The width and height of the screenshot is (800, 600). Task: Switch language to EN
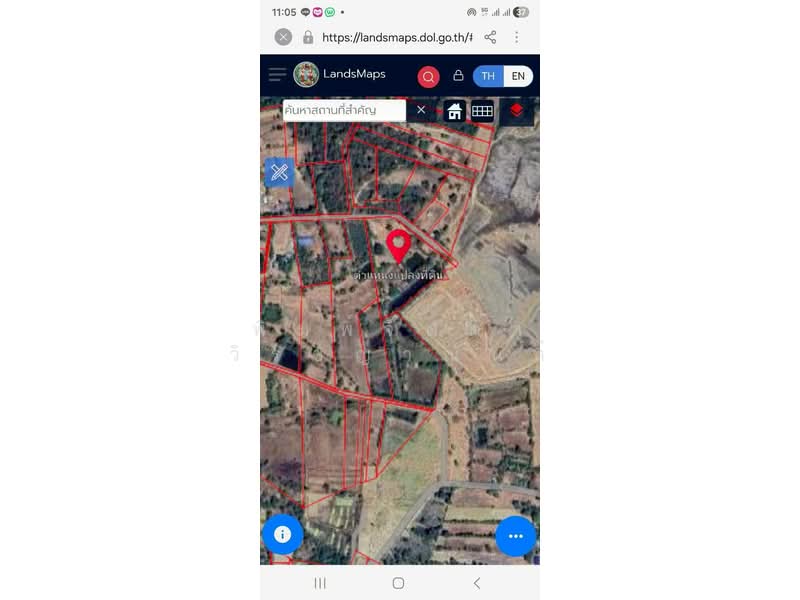pos(518,76)
